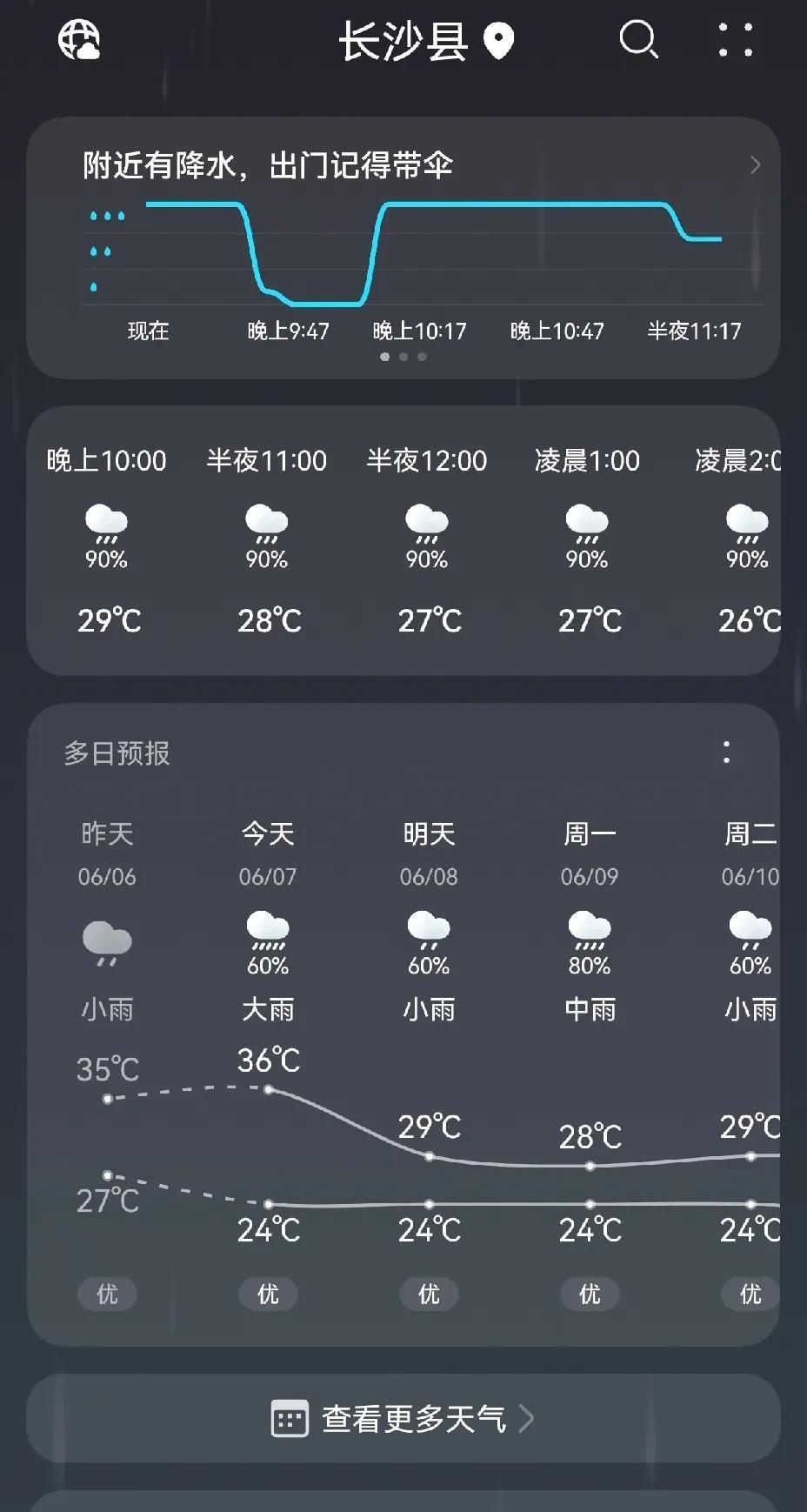Open the 多日预报 three-dot menu
The height and width of the screenshot is (1512, 807).
coord(727,753)
